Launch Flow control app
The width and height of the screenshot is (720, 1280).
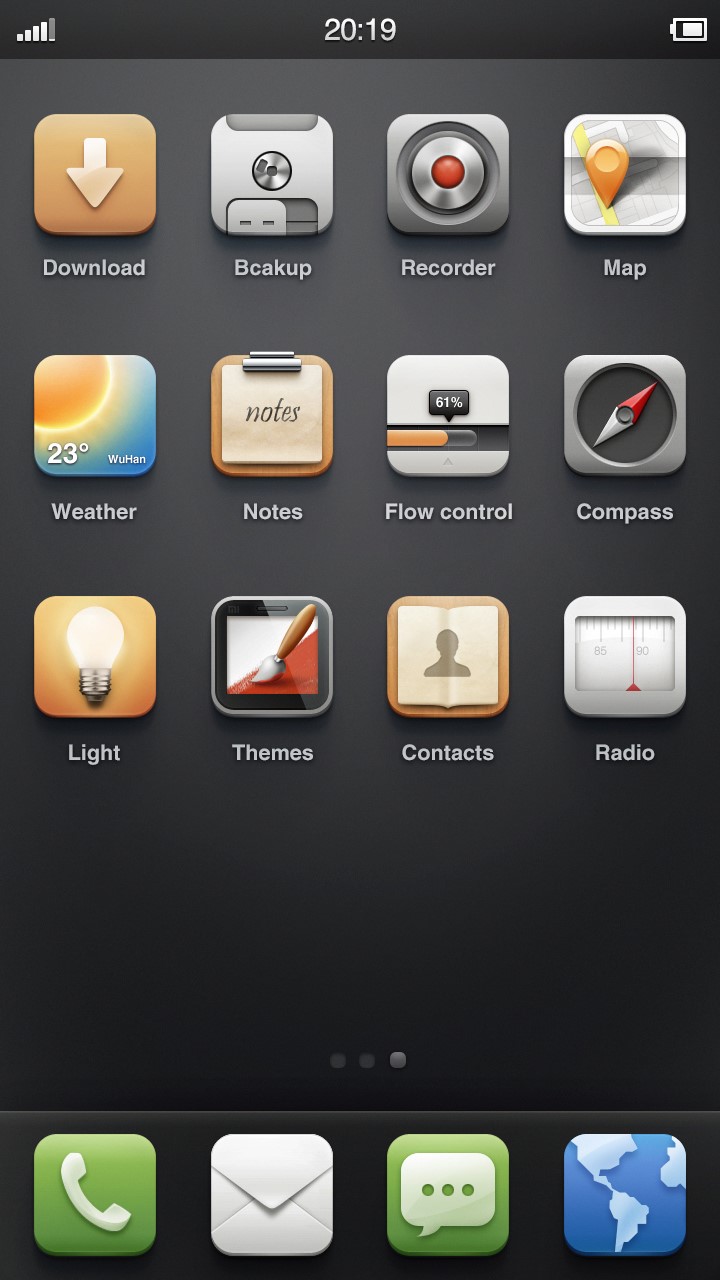[448, 415]
